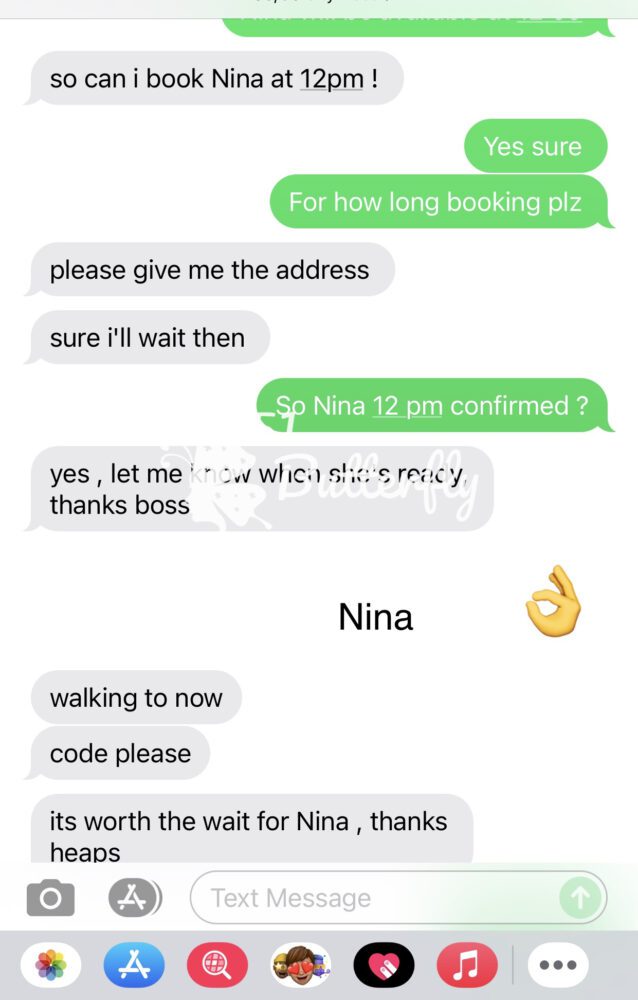Tap the underlined 12 pm in "confirmed" message
638x1000 pixels.
[x=407, y=406]
